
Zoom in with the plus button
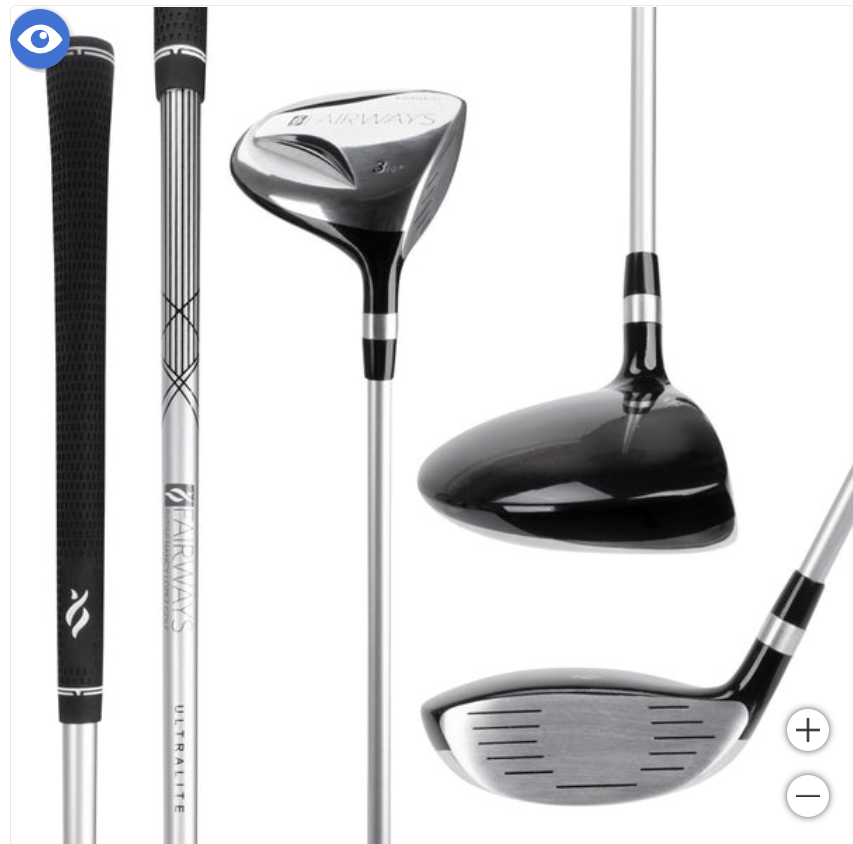pos(807,730)
